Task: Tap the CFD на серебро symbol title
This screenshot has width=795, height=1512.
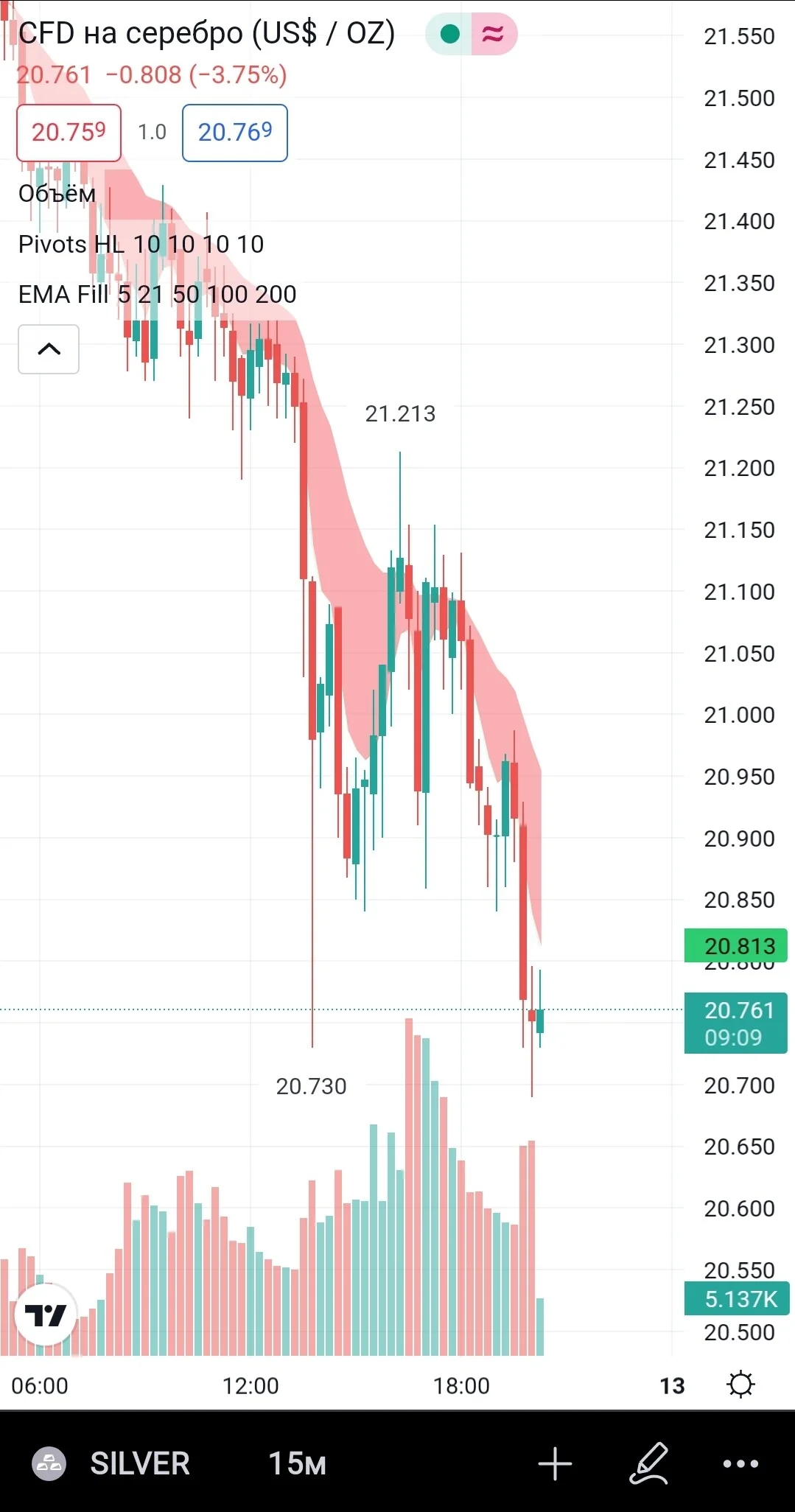Action: pyautogui.click(x=206, y=33)
